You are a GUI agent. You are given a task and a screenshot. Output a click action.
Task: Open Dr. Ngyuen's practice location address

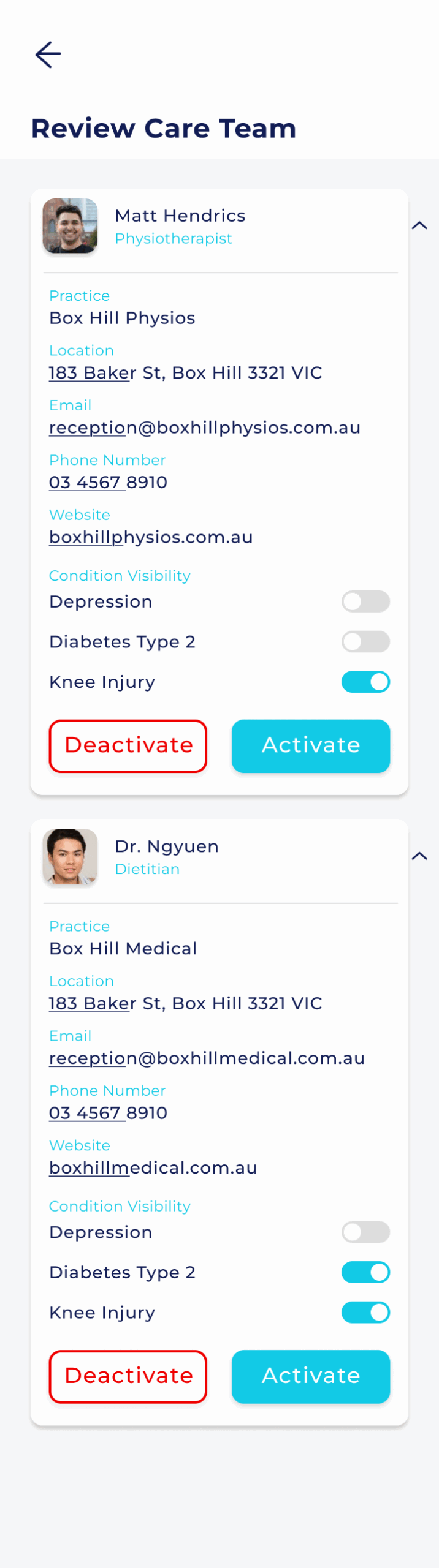pos(185,1003)
